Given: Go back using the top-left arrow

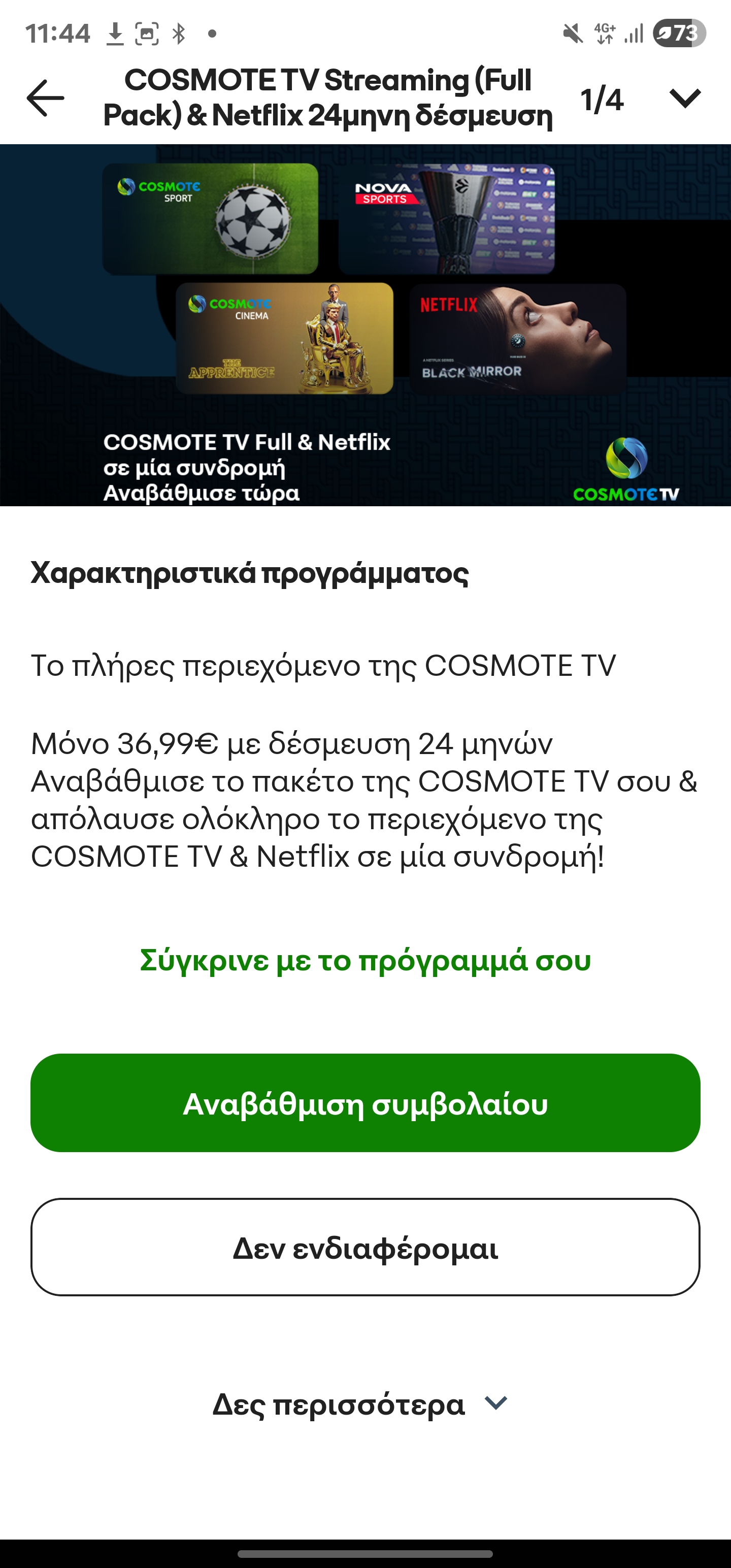Looking at the screenshot, I should coord(46,98).
